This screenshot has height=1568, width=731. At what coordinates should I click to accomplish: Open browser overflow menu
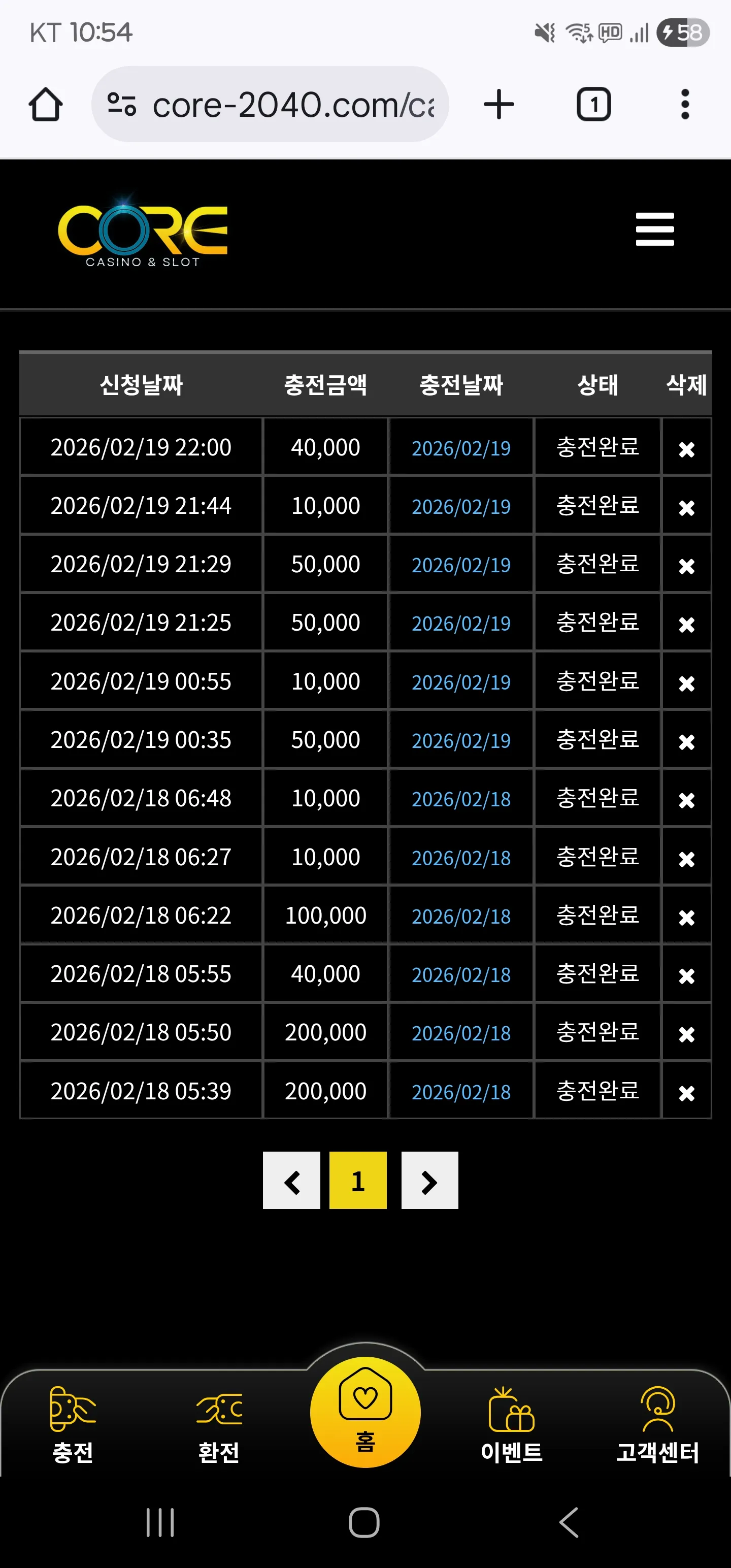click(x=685, y=104)
